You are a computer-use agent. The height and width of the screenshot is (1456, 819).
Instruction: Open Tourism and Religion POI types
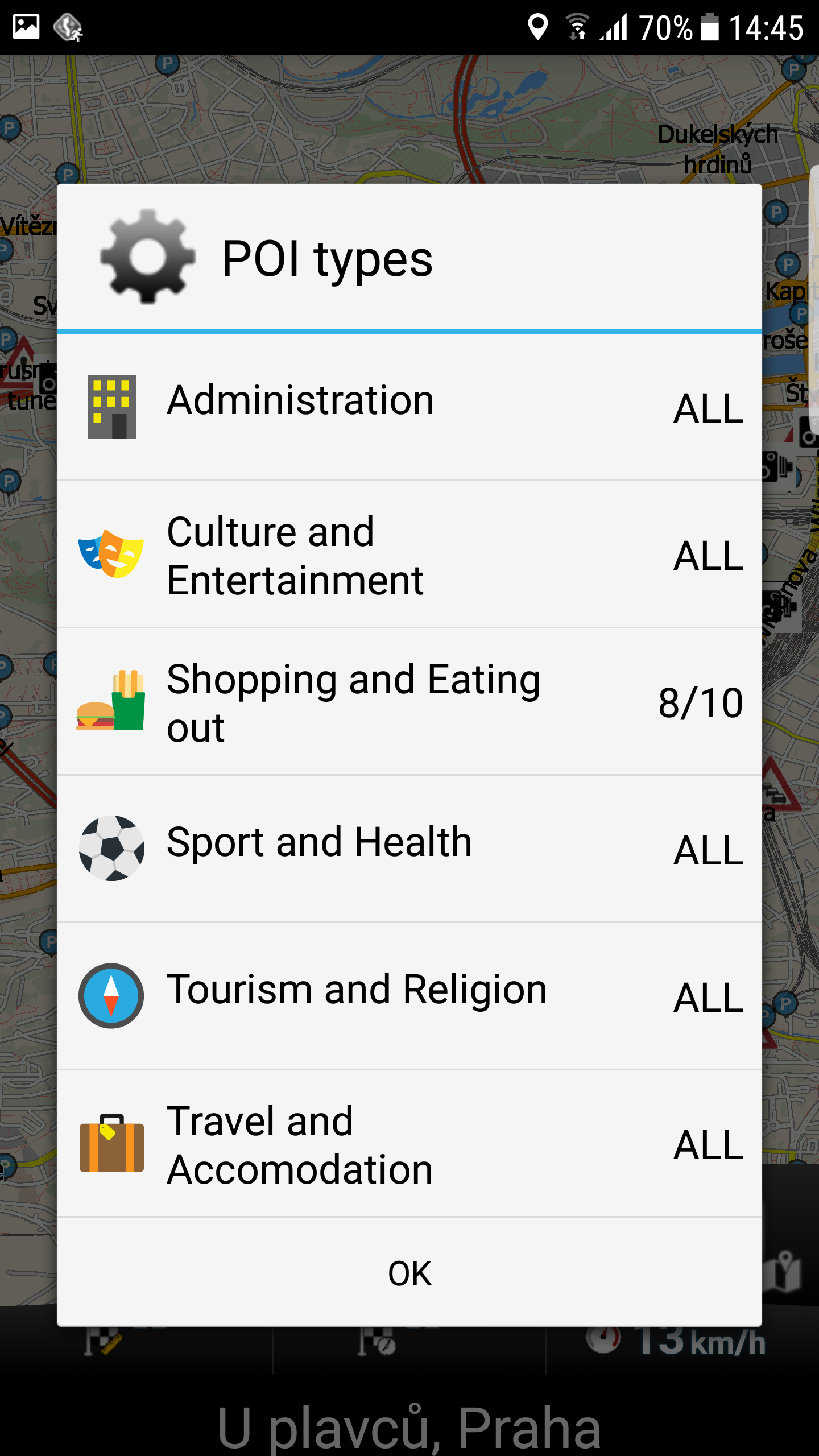(x=409, y=996)
